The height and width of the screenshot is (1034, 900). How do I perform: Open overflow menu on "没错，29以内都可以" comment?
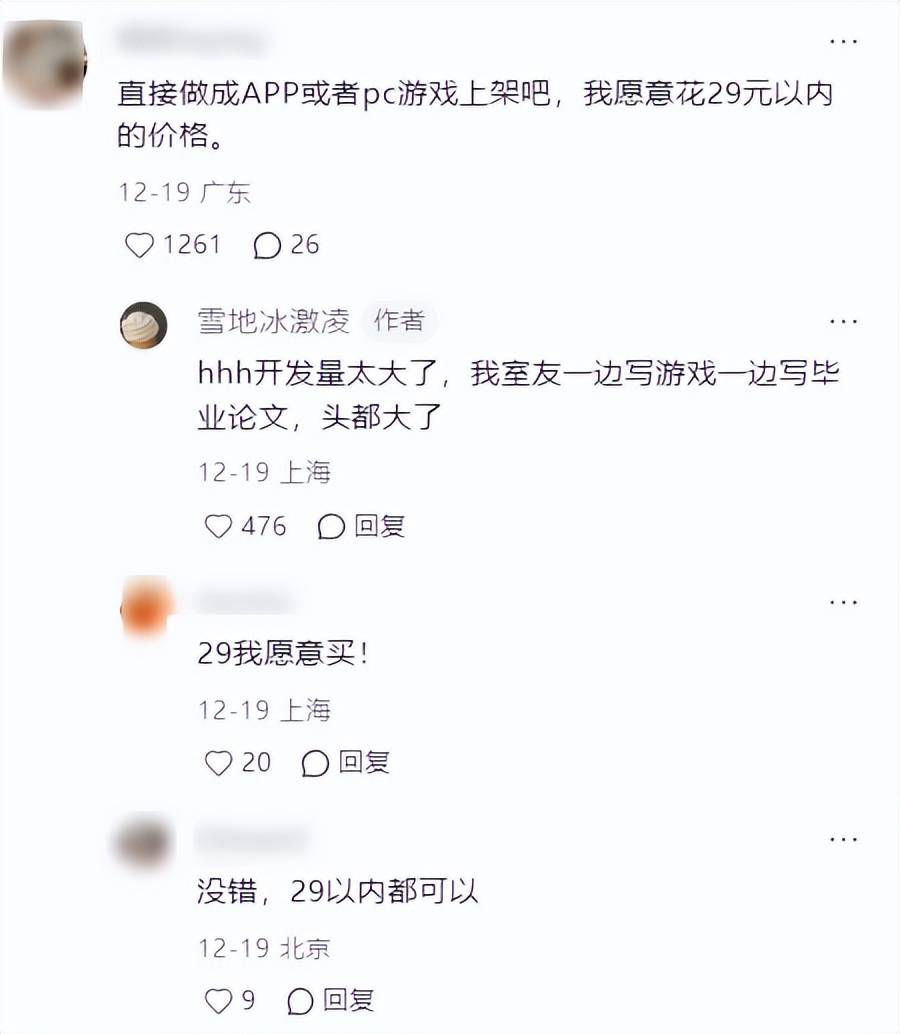[843, 838]
